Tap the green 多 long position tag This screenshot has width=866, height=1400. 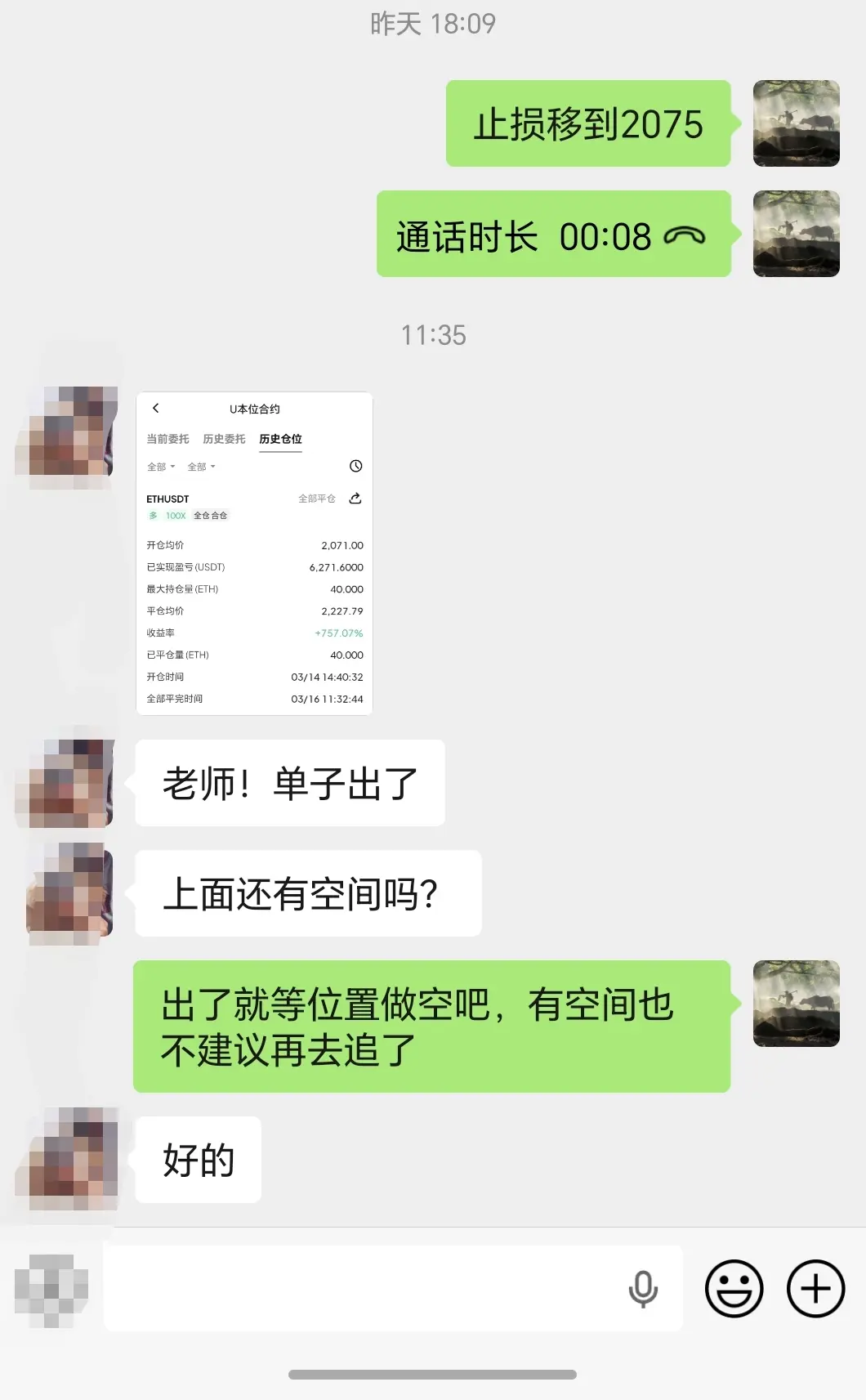152,516
